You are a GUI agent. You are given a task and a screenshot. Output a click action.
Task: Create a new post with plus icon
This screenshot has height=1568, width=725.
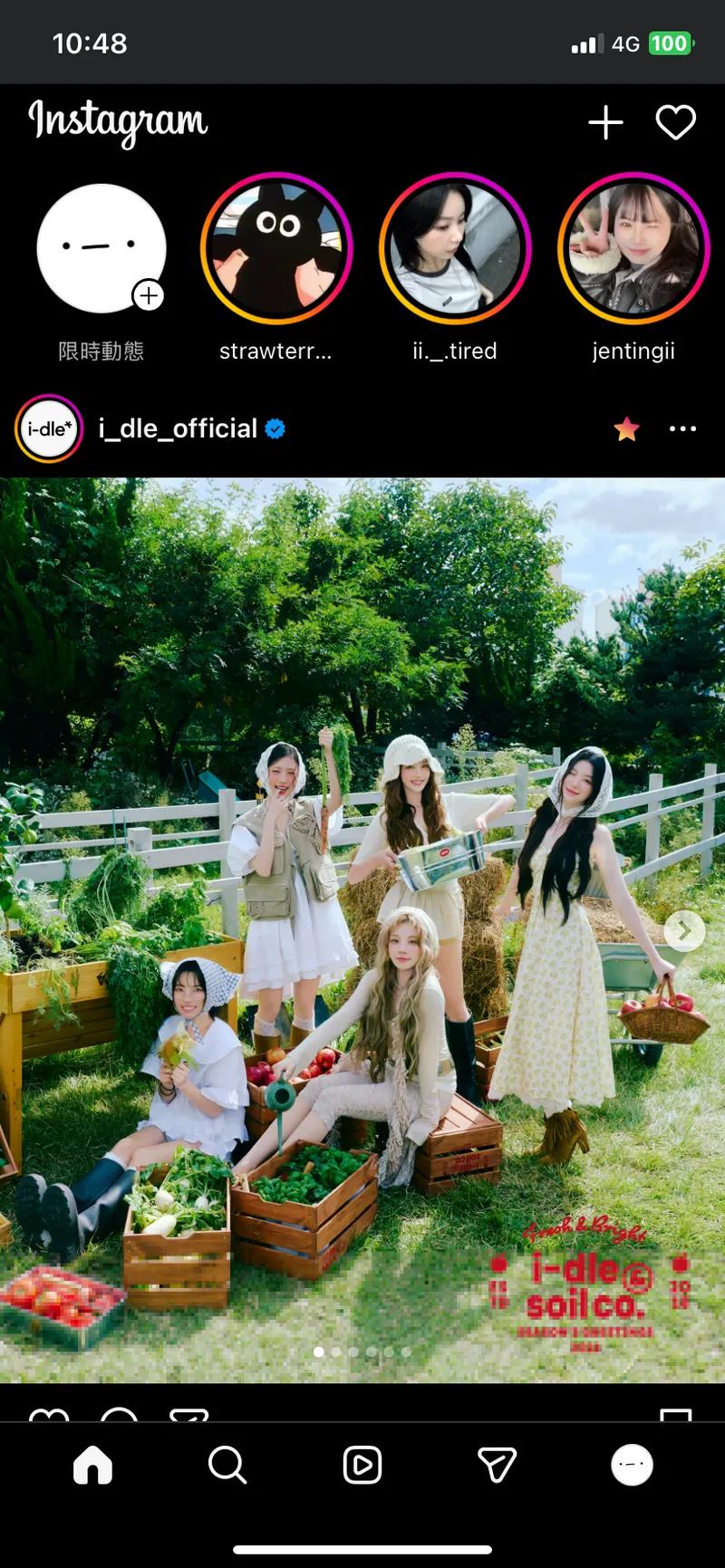(x=605, y=122)
